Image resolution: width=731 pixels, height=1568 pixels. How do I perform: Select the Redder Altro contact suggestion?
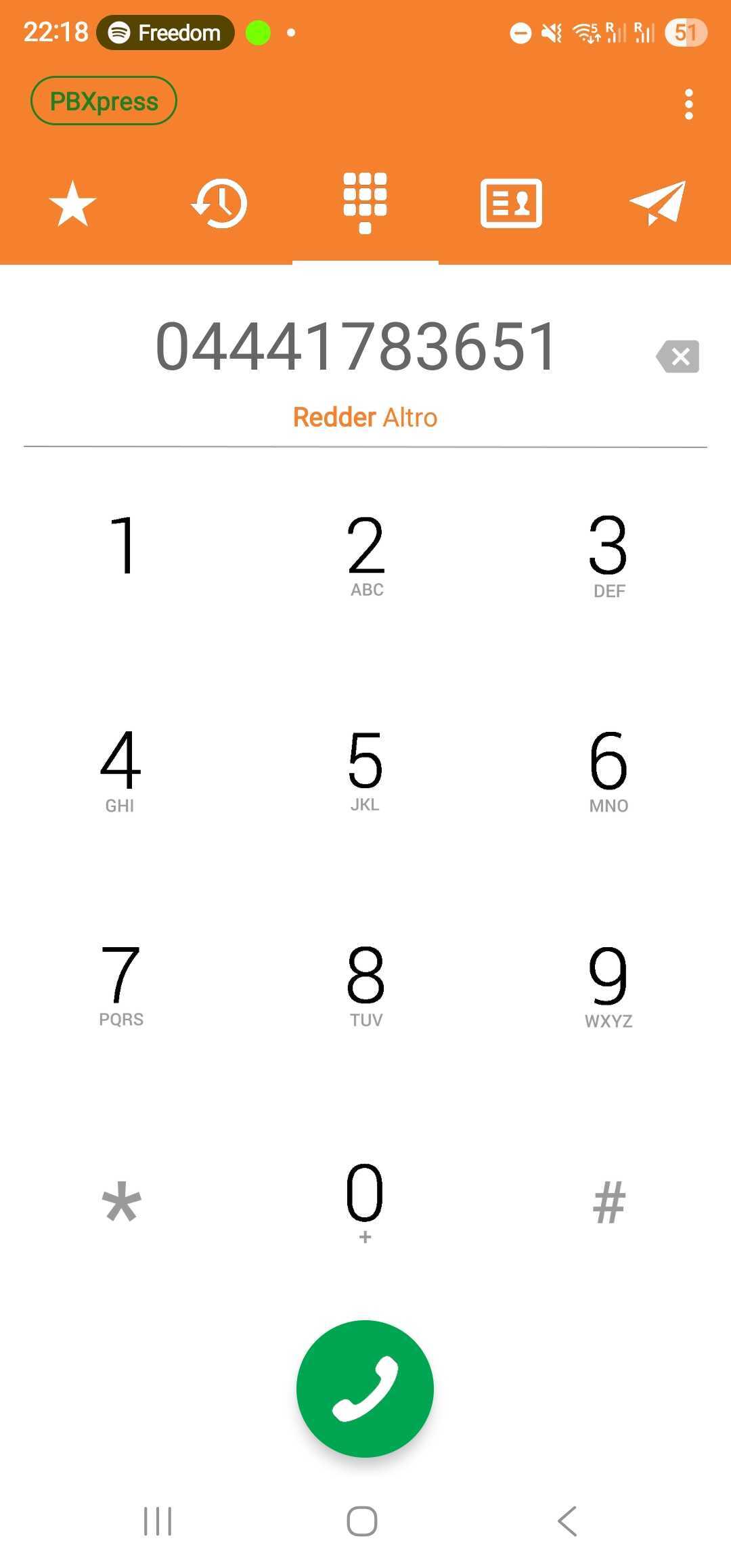coord(365,416)
